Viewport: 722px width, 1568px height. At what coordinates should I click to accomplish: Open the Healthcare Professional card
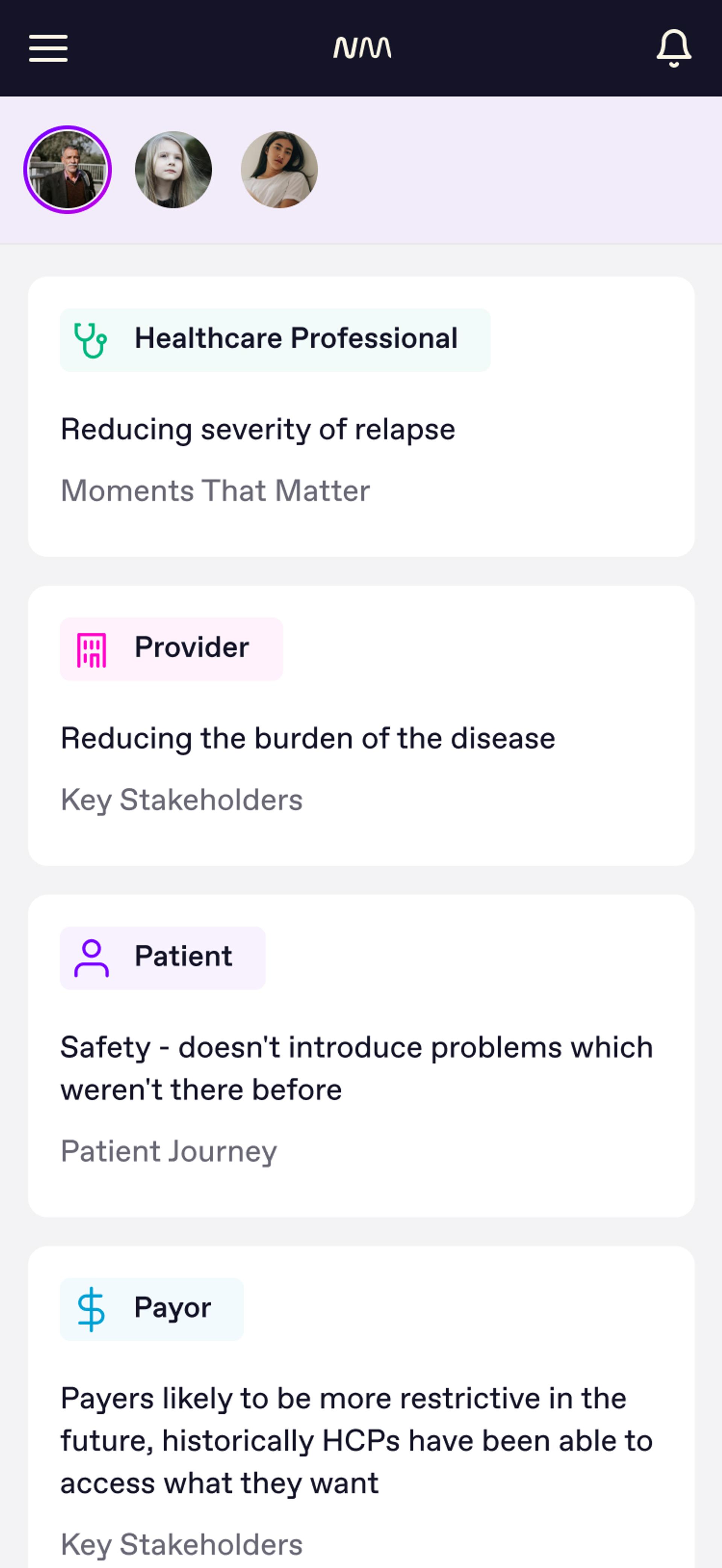[x=361, y=417]
